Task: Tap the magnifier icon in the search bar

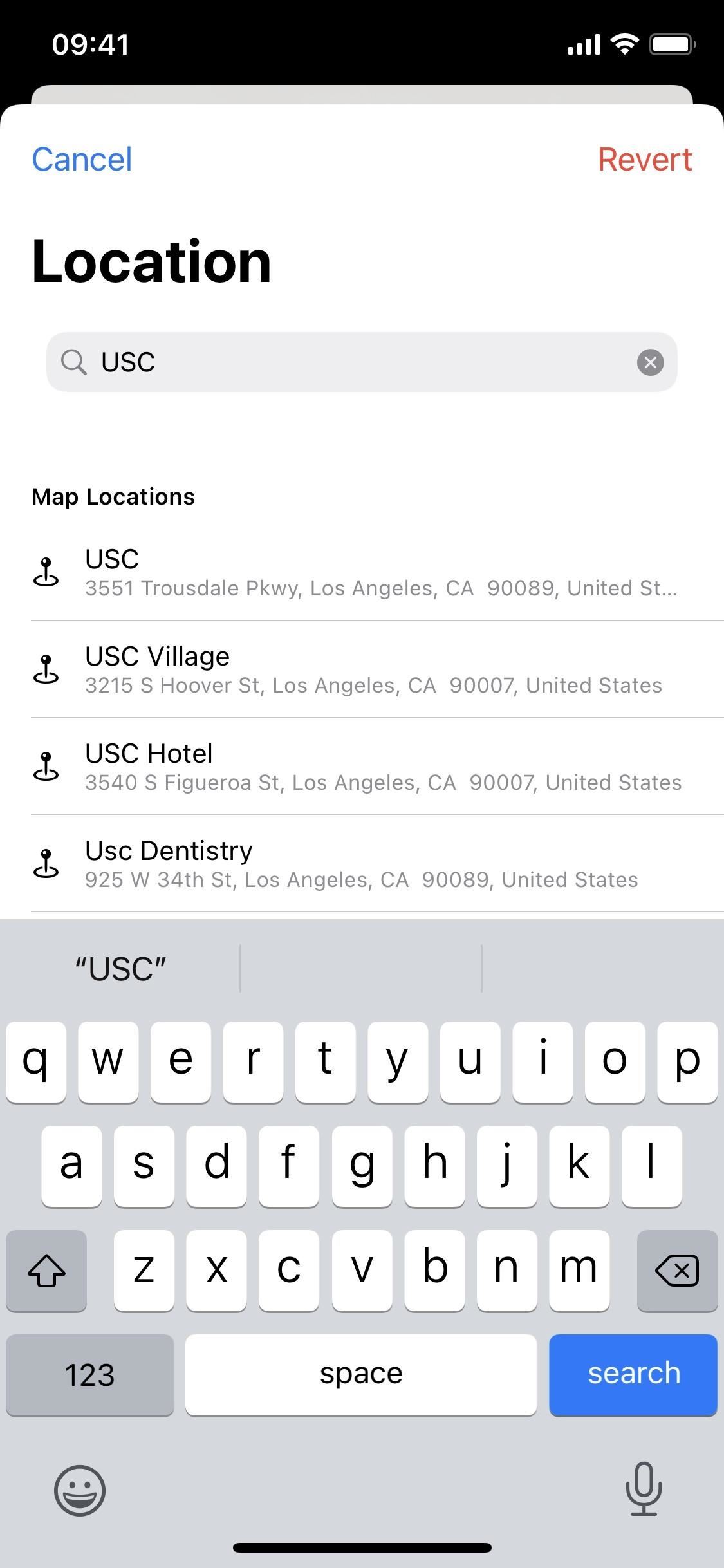Action: (75, 362)
